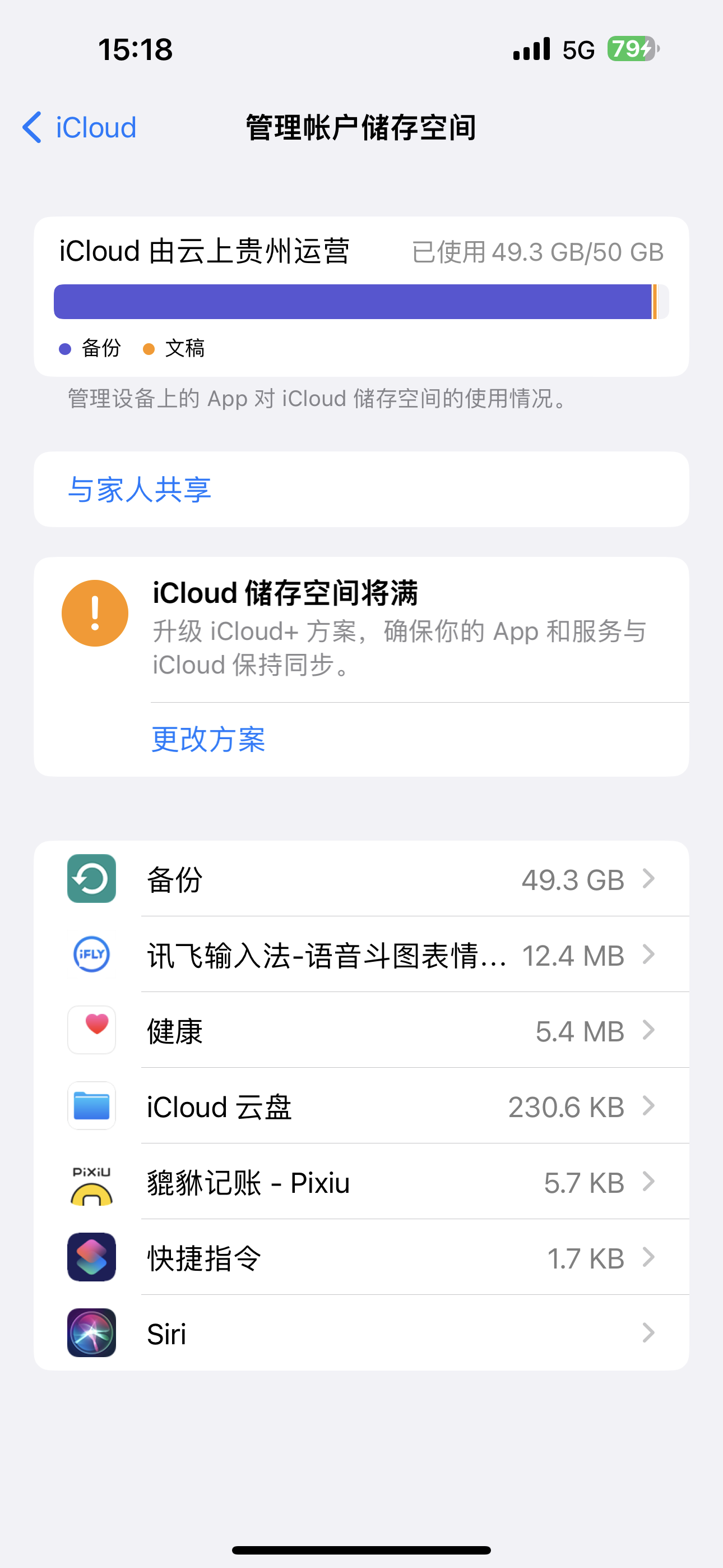Go back to iCloud settings
Image resolution: width=723 pixels, height=1568 pixels.
coord(79,128)
